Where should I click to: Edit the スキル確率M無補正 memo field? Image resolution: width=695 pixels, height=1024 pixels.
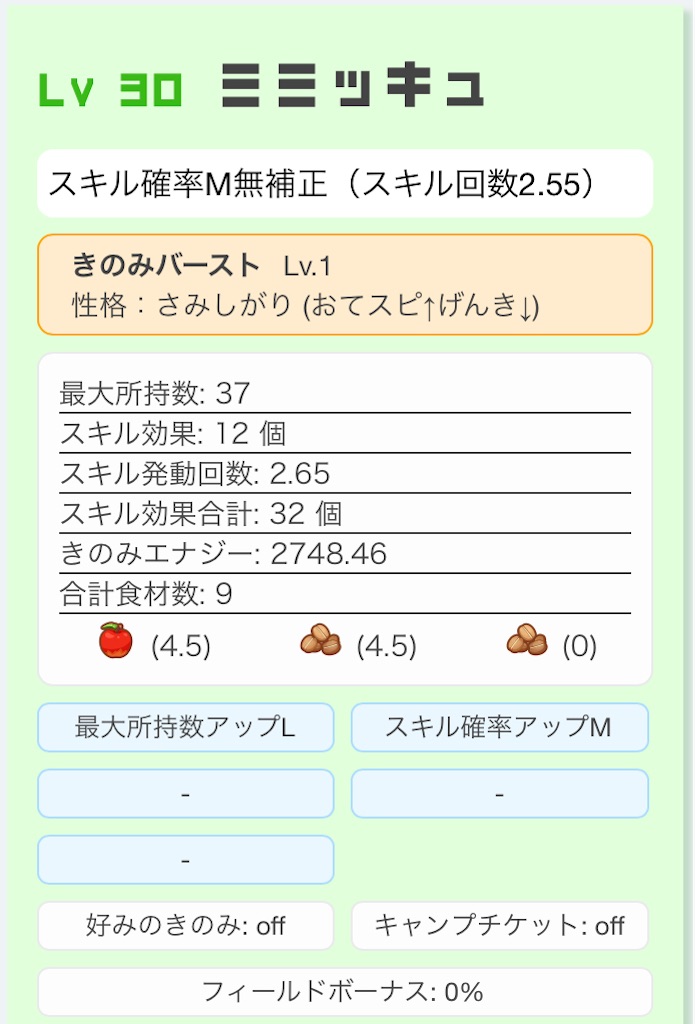coord(345,184)
